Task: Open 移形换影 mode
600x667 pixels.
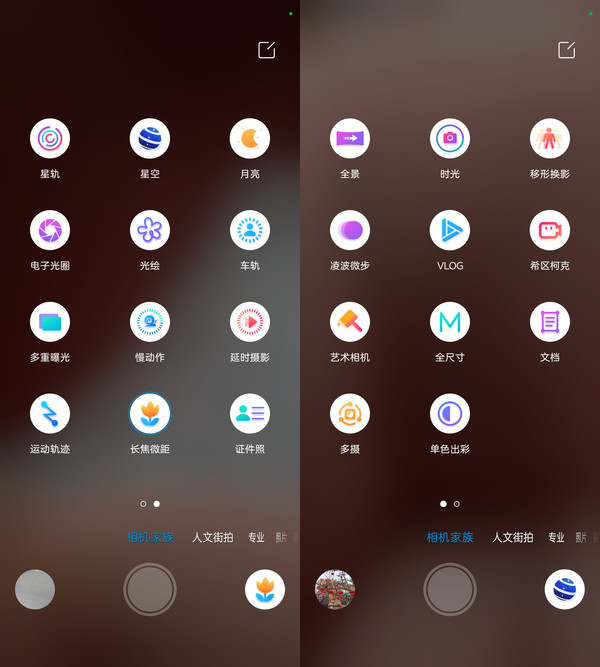Action: point(550,138)
